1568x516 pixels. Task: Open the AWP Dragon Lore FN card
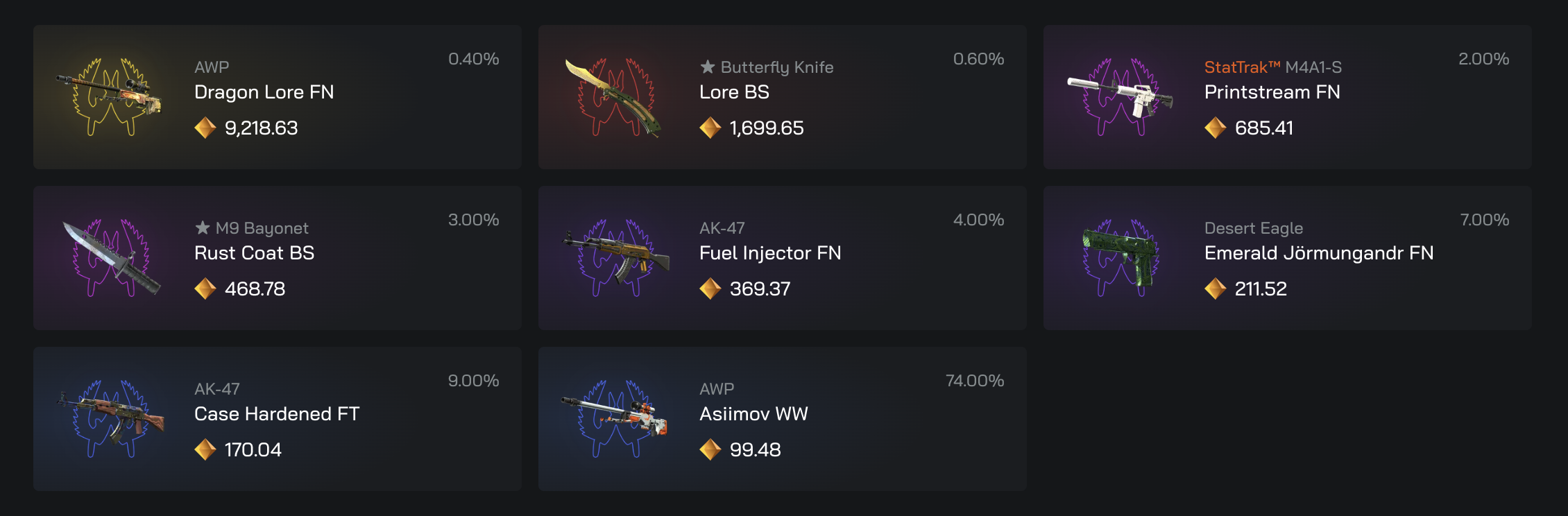coord(278,97)
